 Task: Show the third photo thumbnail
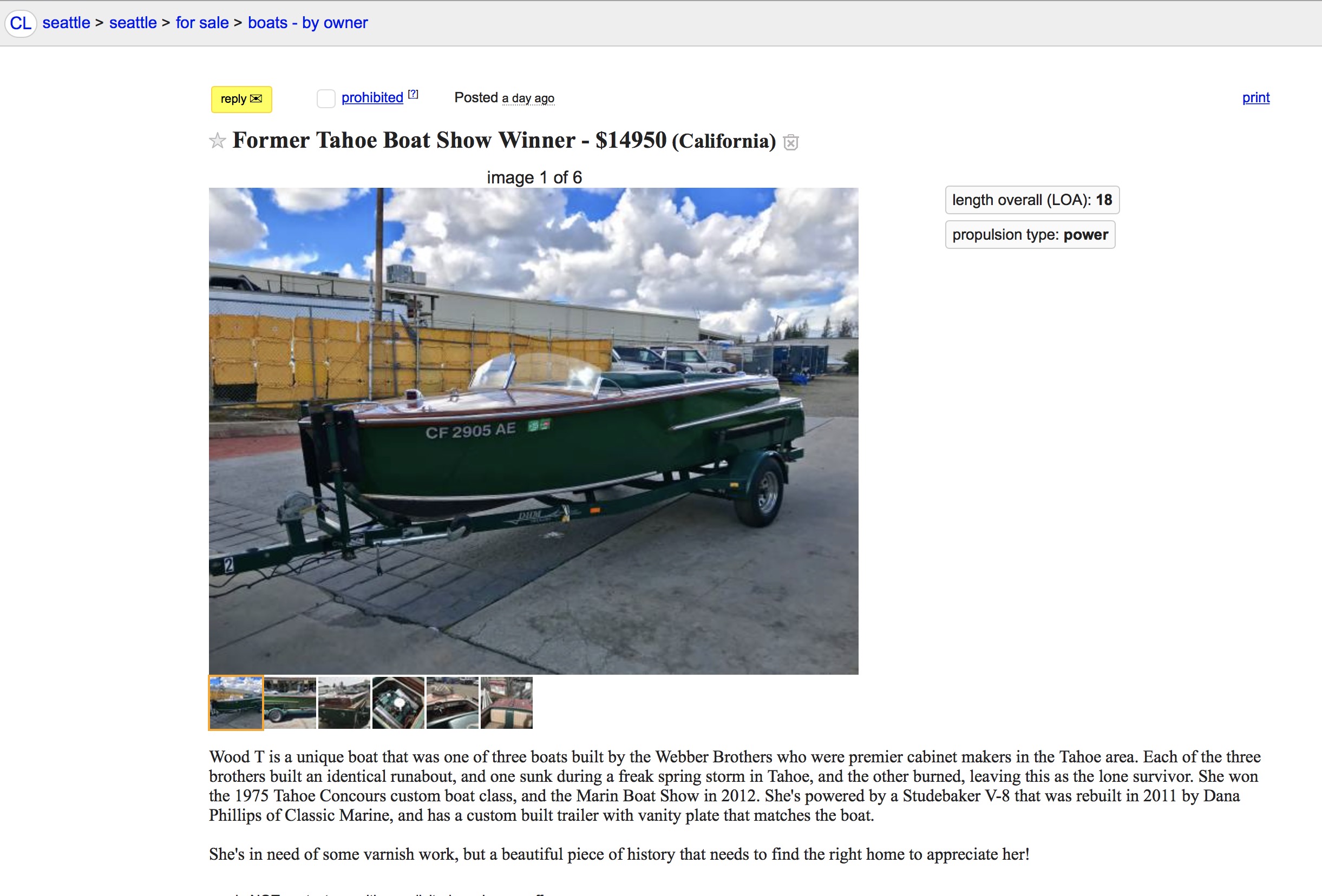pos(344,703)
